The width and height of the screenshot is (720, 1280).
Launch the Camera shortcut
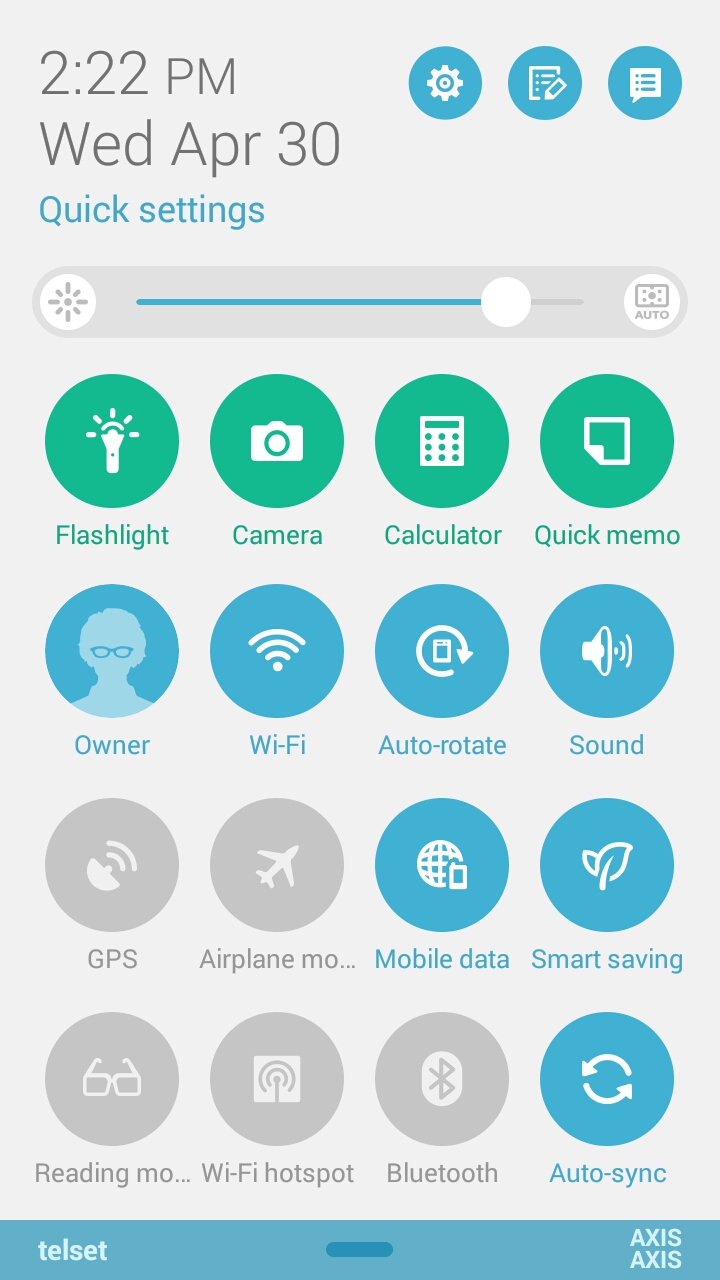tap(277, 441)
